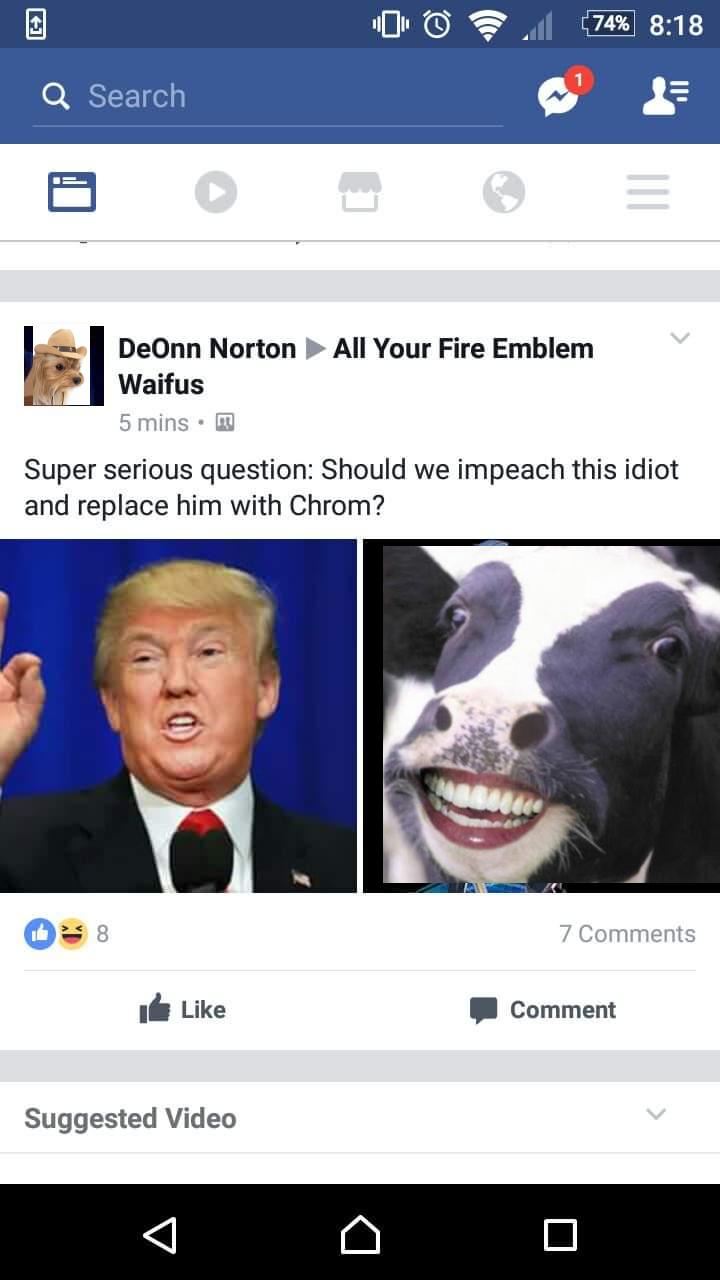Open Messenger with one unread message
This screenshot has height=1280, width=720.
point(559,96)
